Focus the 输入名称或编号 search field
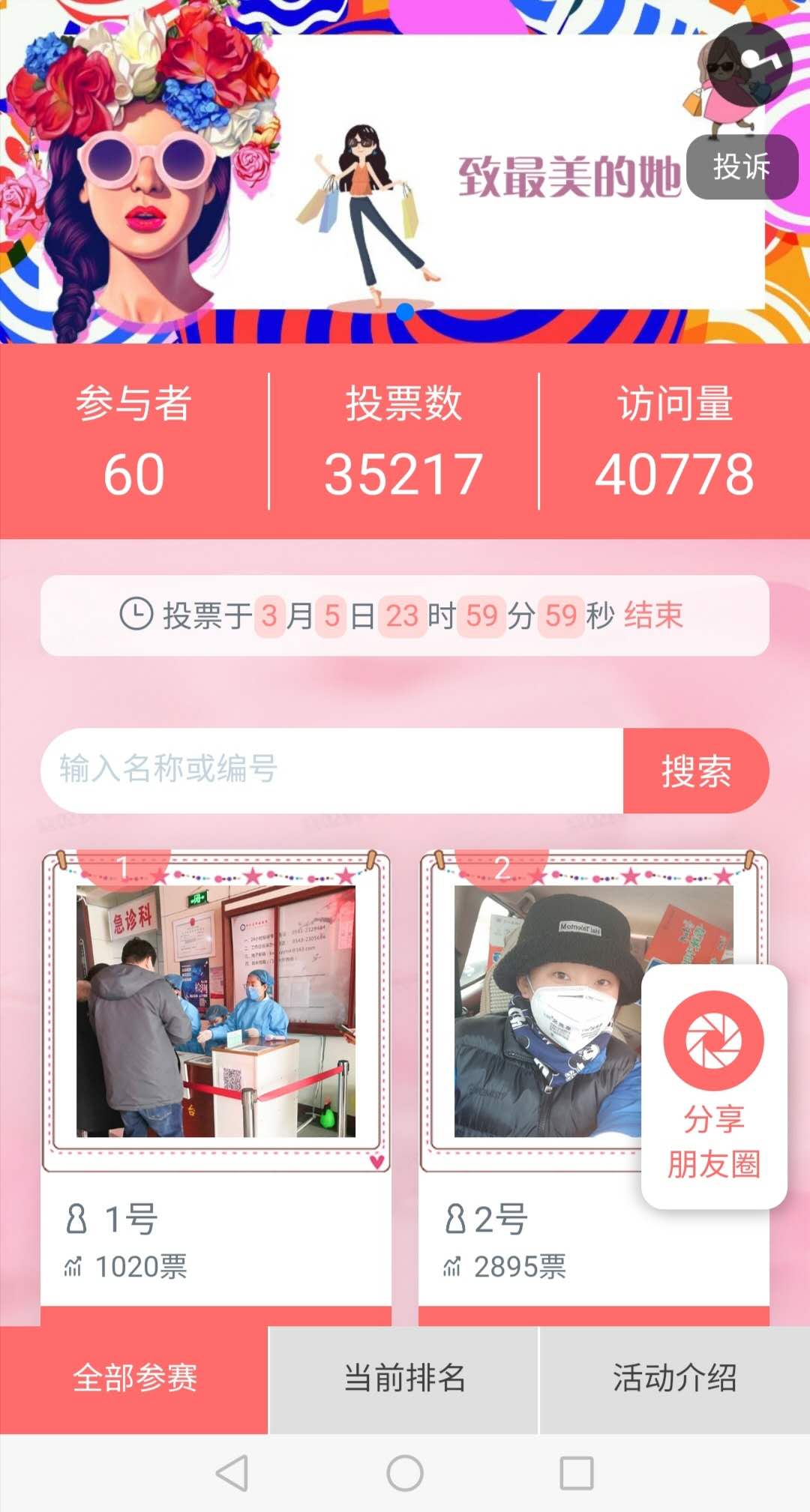 pyautogui.click(x=332, y=770)
